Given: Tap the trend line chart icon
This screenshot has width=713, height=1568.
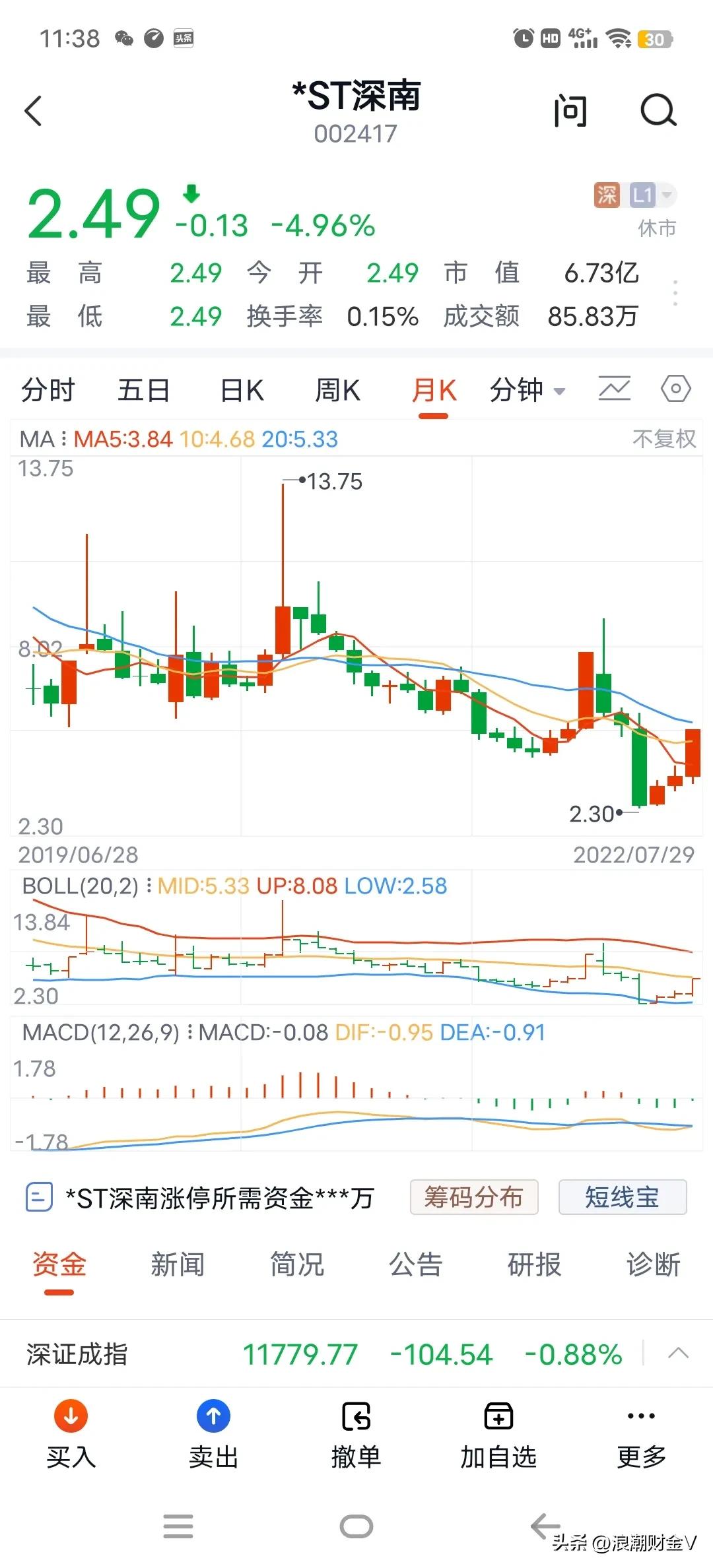Looking at the screenshot, I should coord(613,389).
